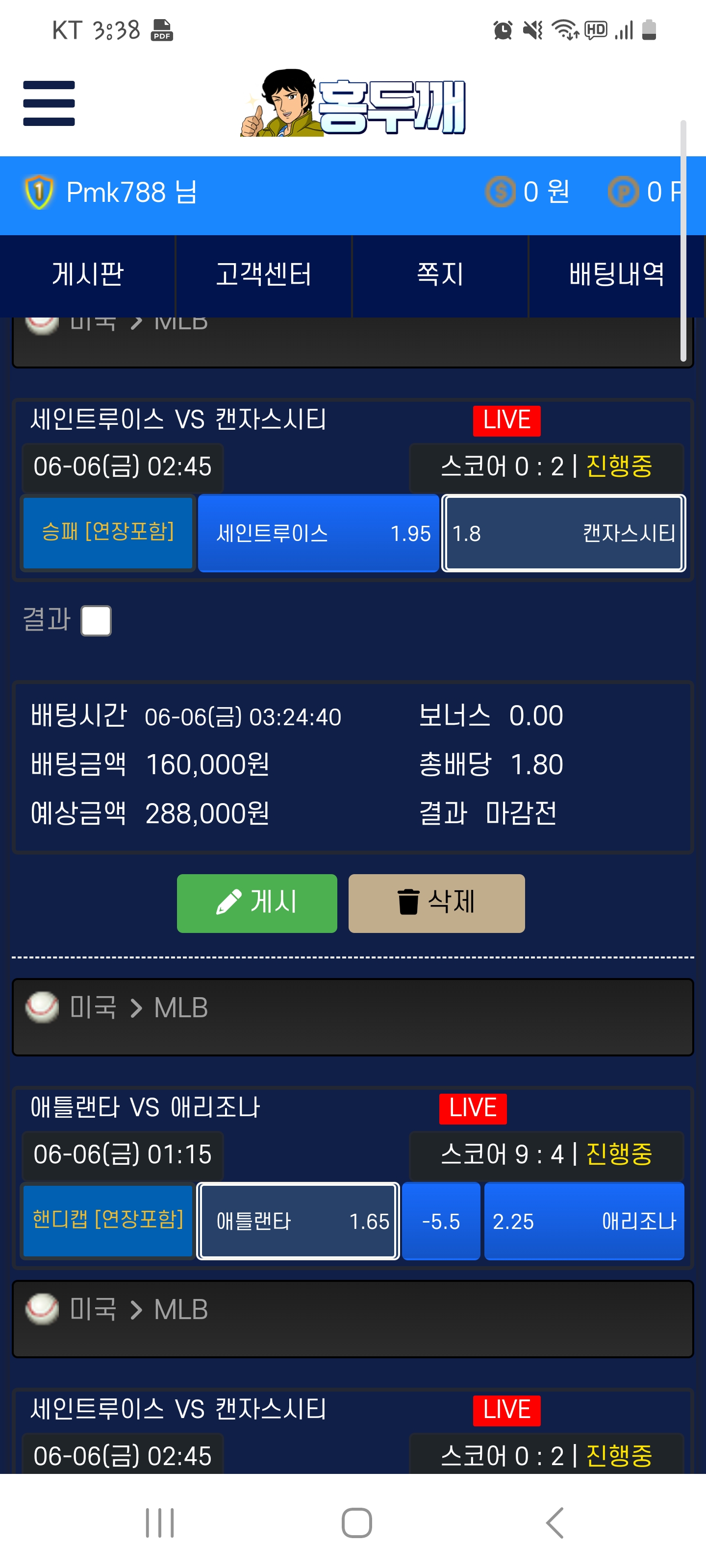Screen dimensions: 706x1568
Task: Go to 게시판 tab
Action: [88, 274]
